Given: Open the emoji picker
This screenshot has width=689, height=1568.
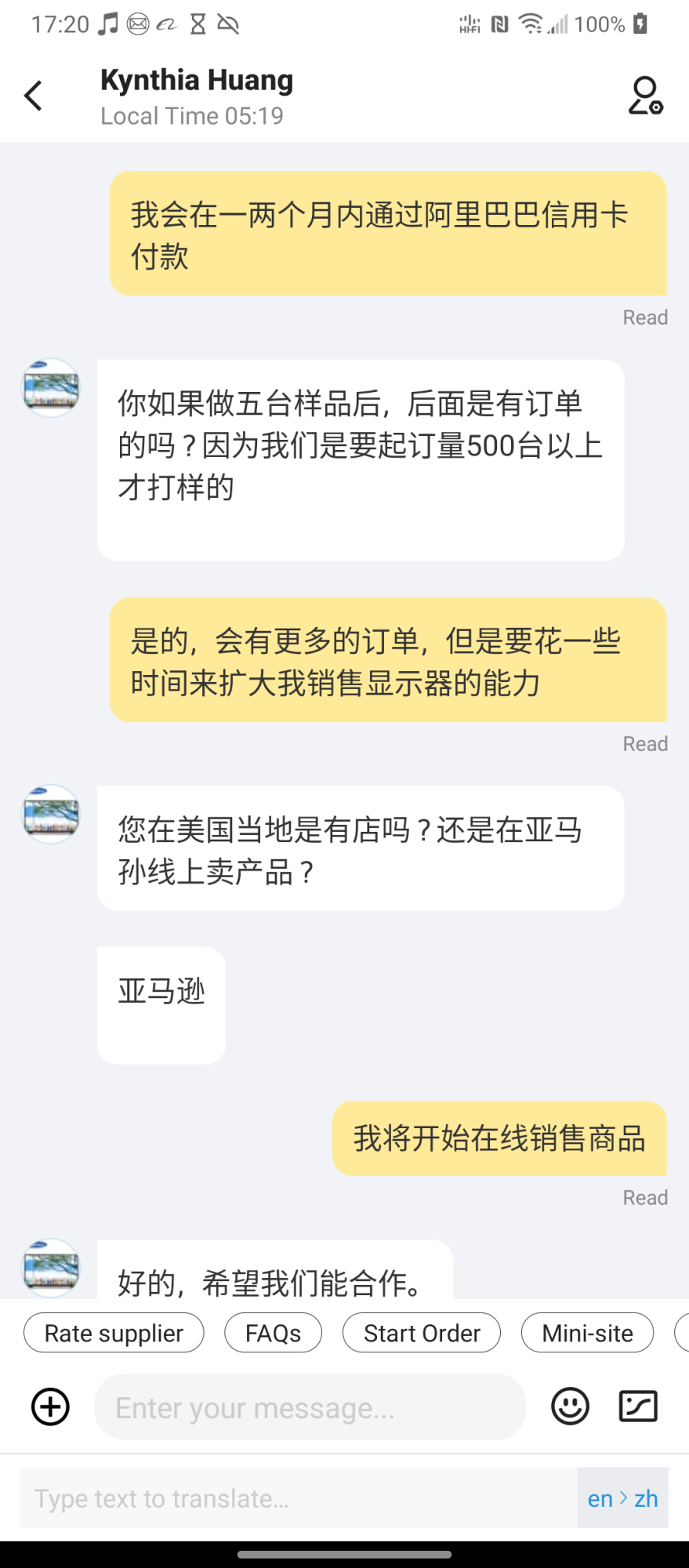Looking at the screenshot, I should pos(570,1406).
